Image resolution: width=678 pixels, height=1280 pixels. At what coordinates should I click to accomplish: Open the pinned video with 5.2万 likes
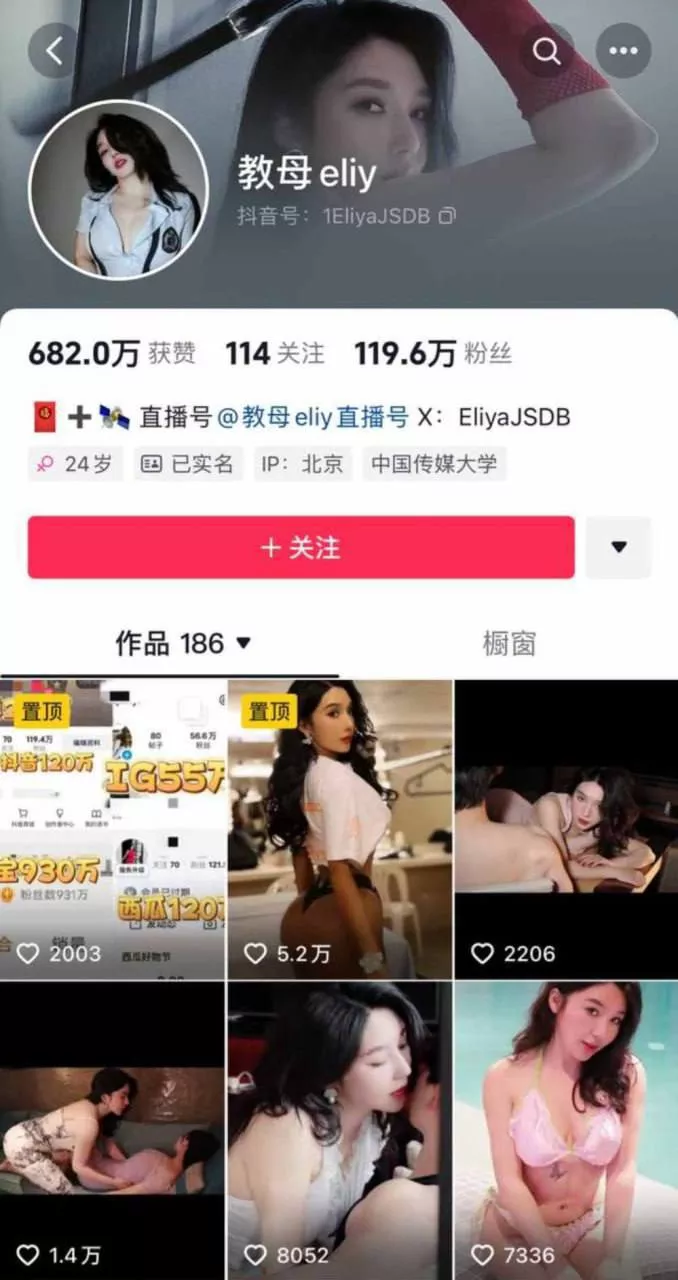(340, 829)
